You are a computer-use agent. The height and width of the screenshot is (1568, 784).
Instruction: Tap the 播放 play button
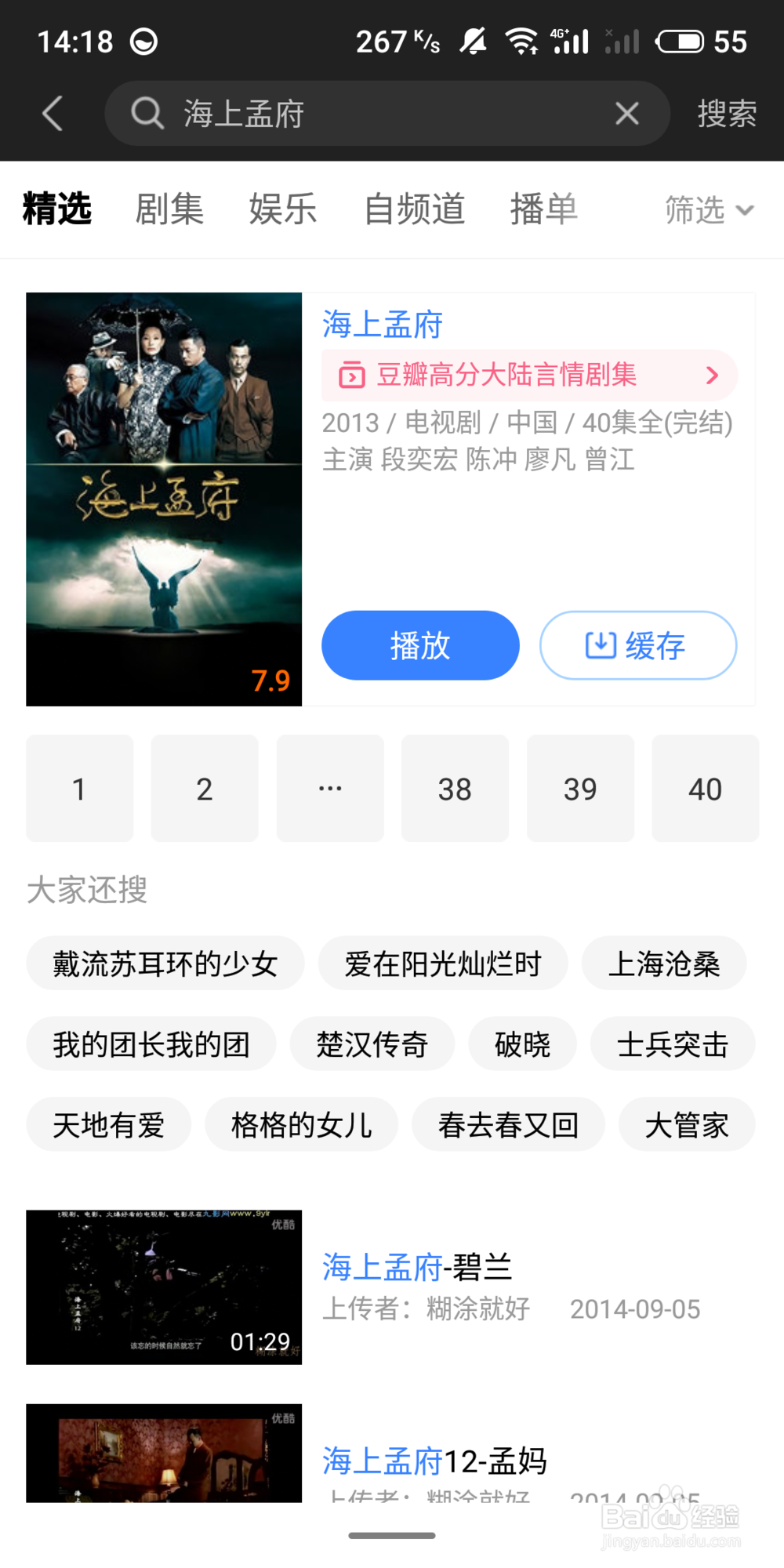point(419,644)
